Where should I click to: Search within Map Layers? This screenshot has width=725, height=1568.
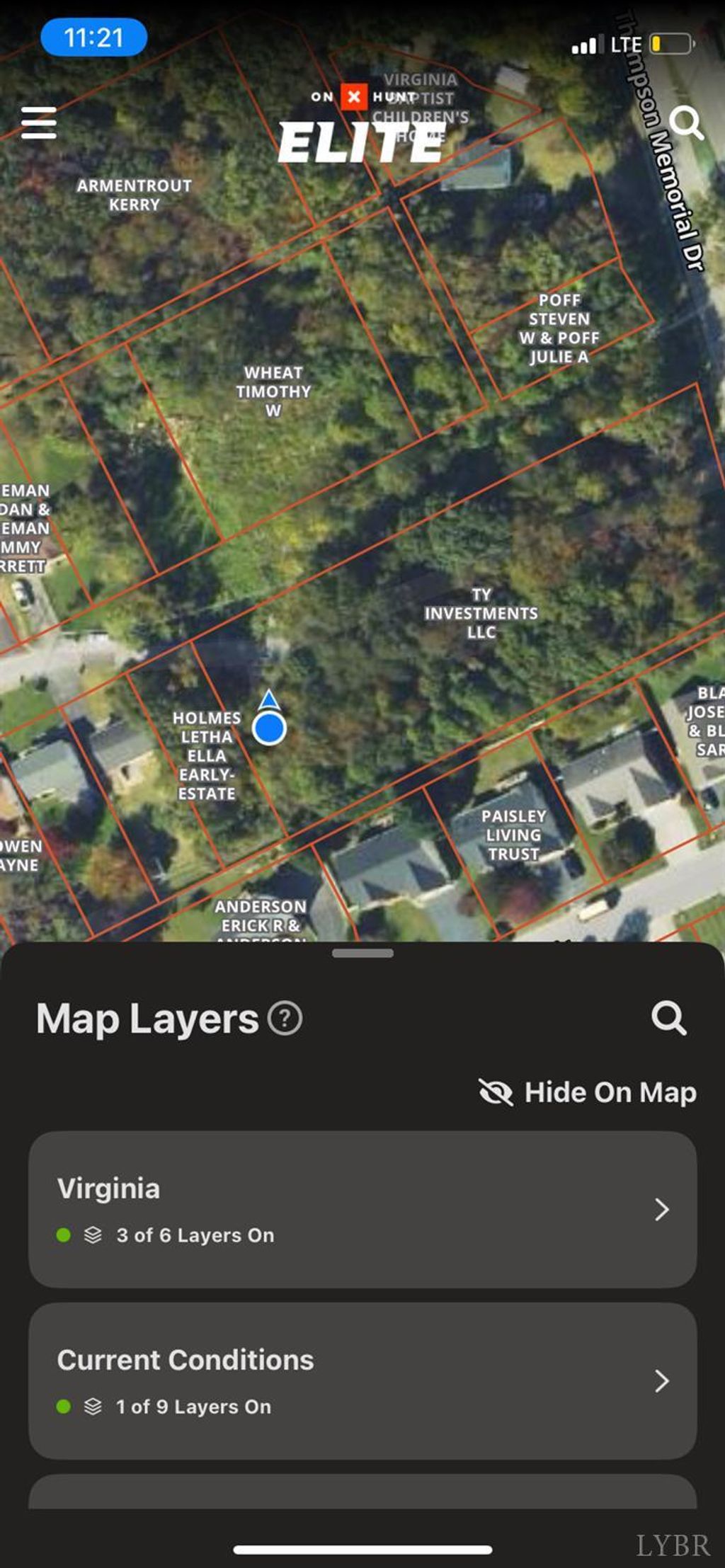click(668, 1019)
